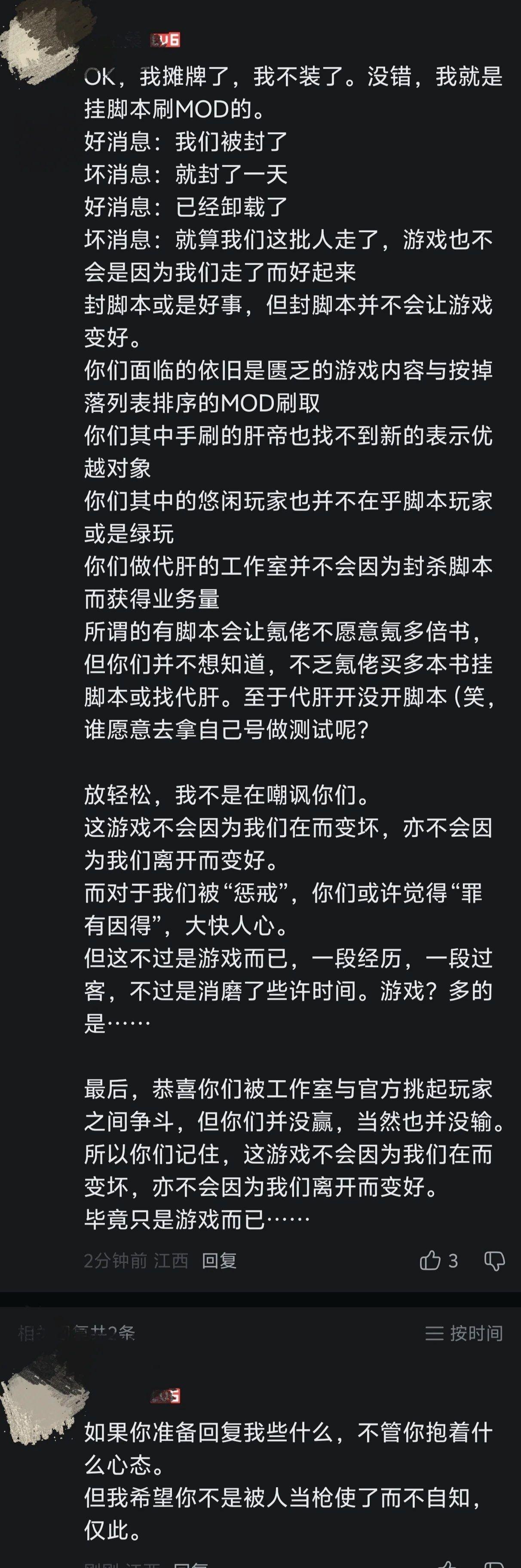
Task: Dislike the main comment
Action: (493, 1261)
